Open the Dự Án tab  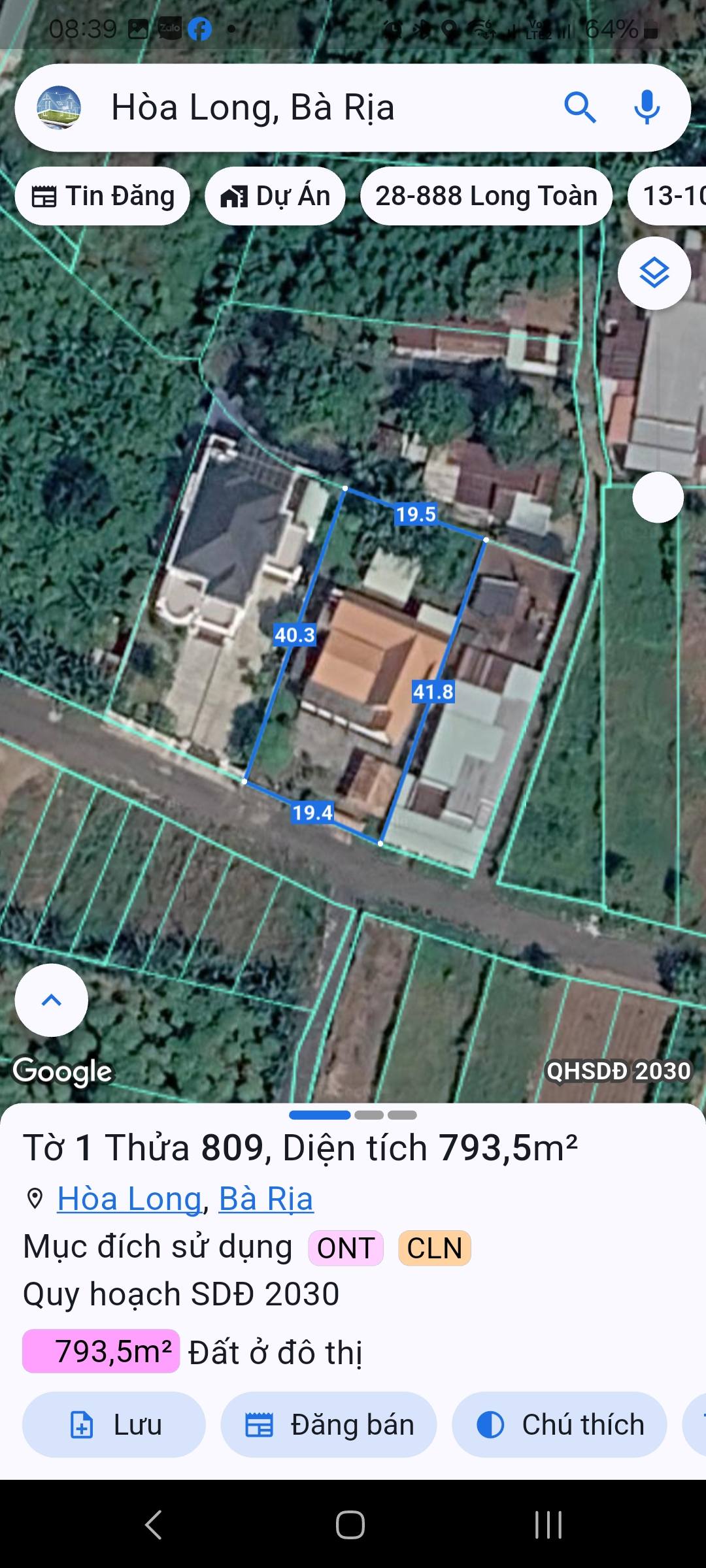[275, 195]
